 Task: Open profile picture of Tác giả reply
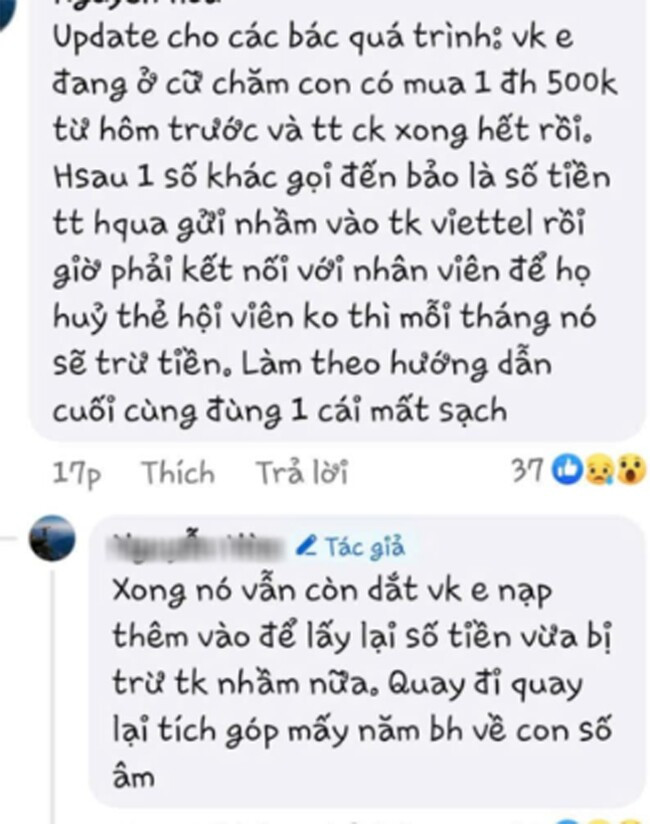pyautogui.click(x=52, y=539)
